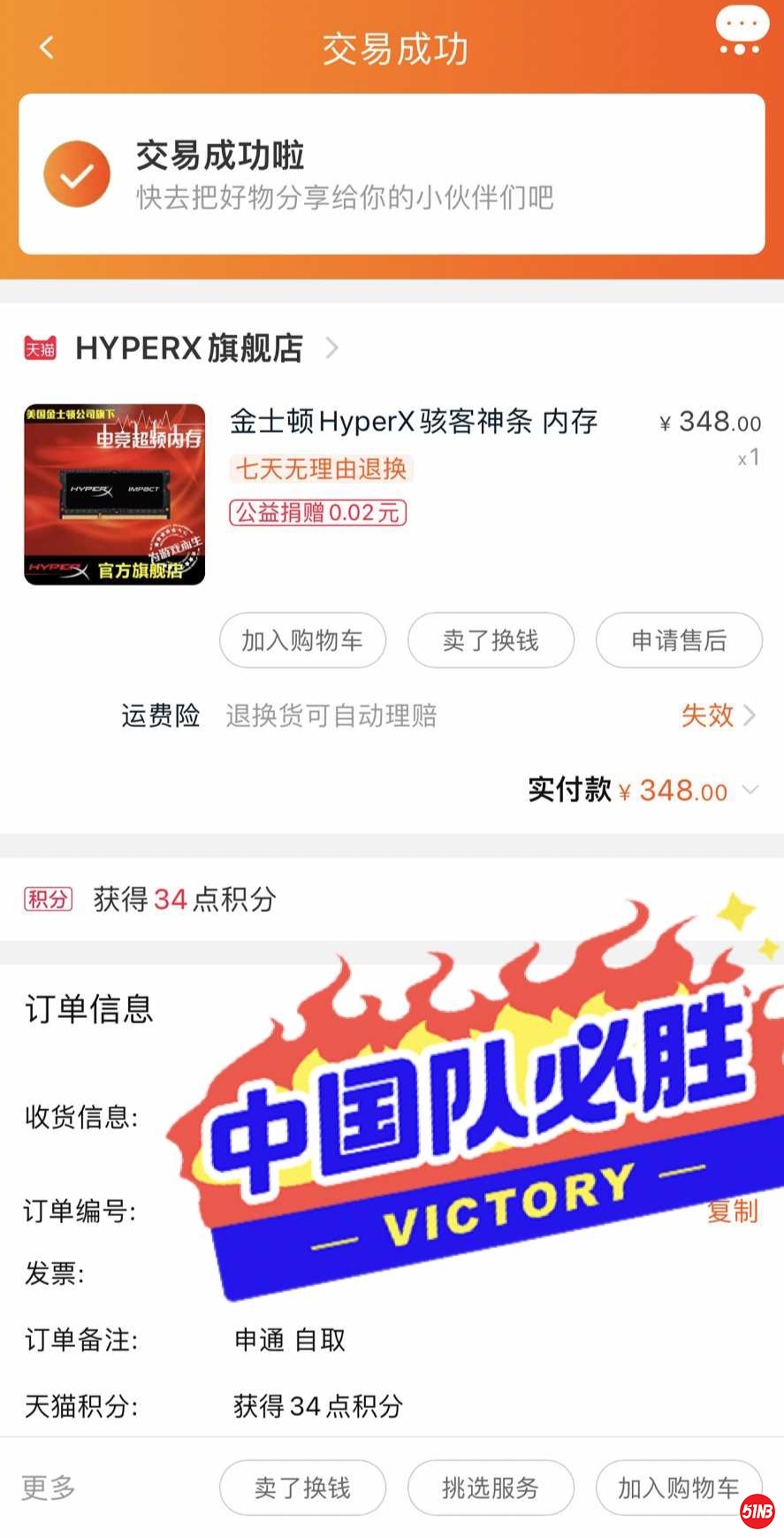Go back from the 交易成功 page

[48, 48]
